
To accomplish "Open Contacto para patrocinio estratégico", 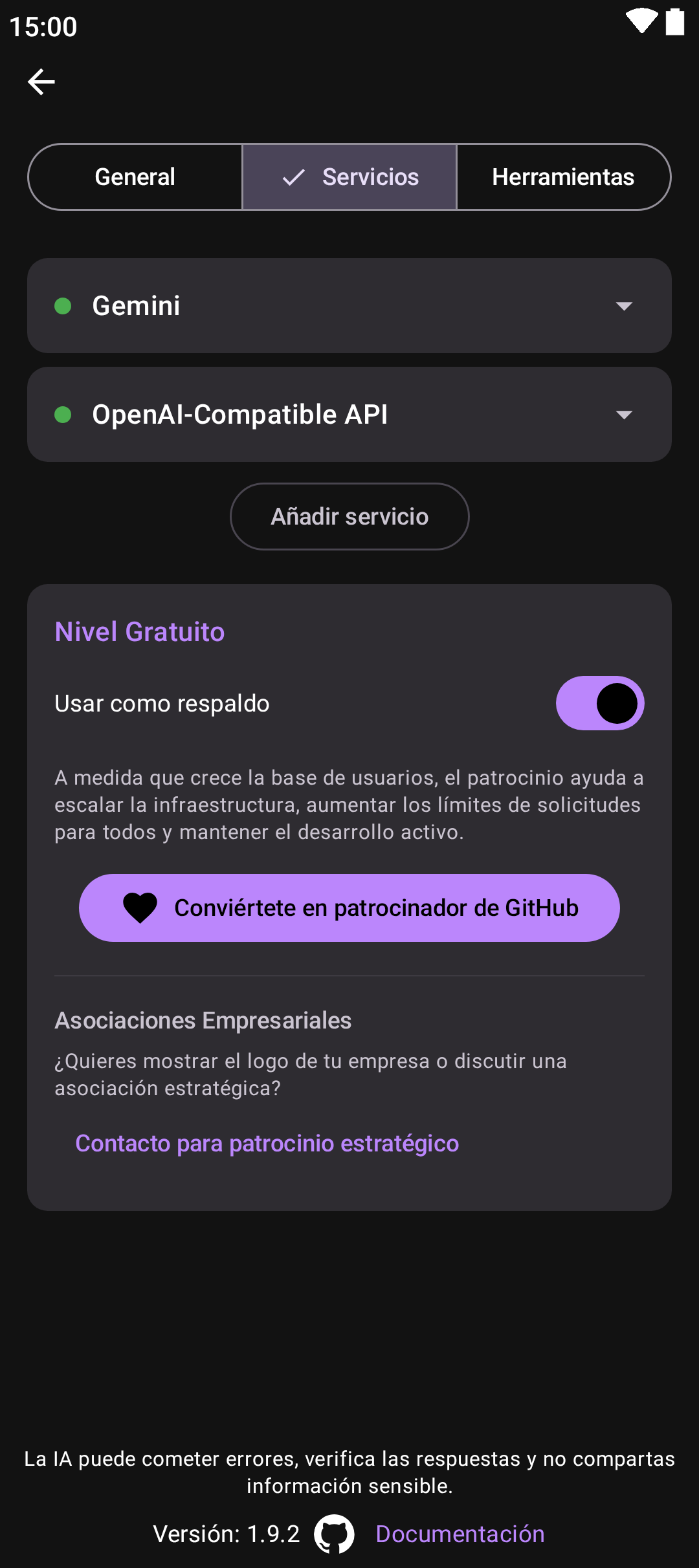I will point(267,1144).
